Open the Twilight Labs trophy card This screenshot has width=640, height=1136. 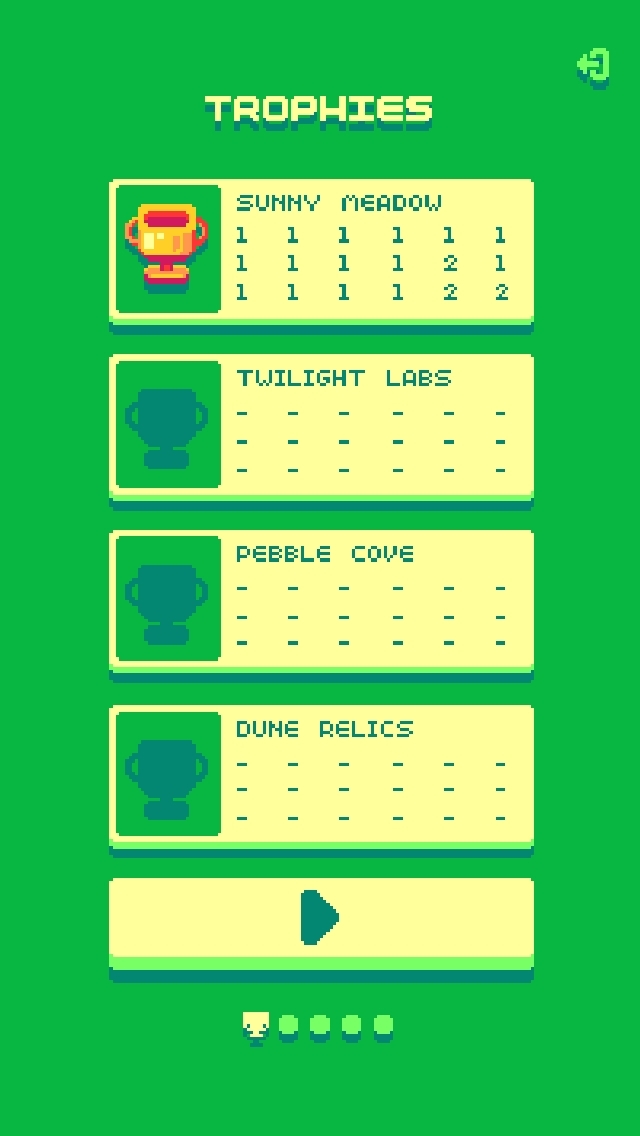coord(321,425)
